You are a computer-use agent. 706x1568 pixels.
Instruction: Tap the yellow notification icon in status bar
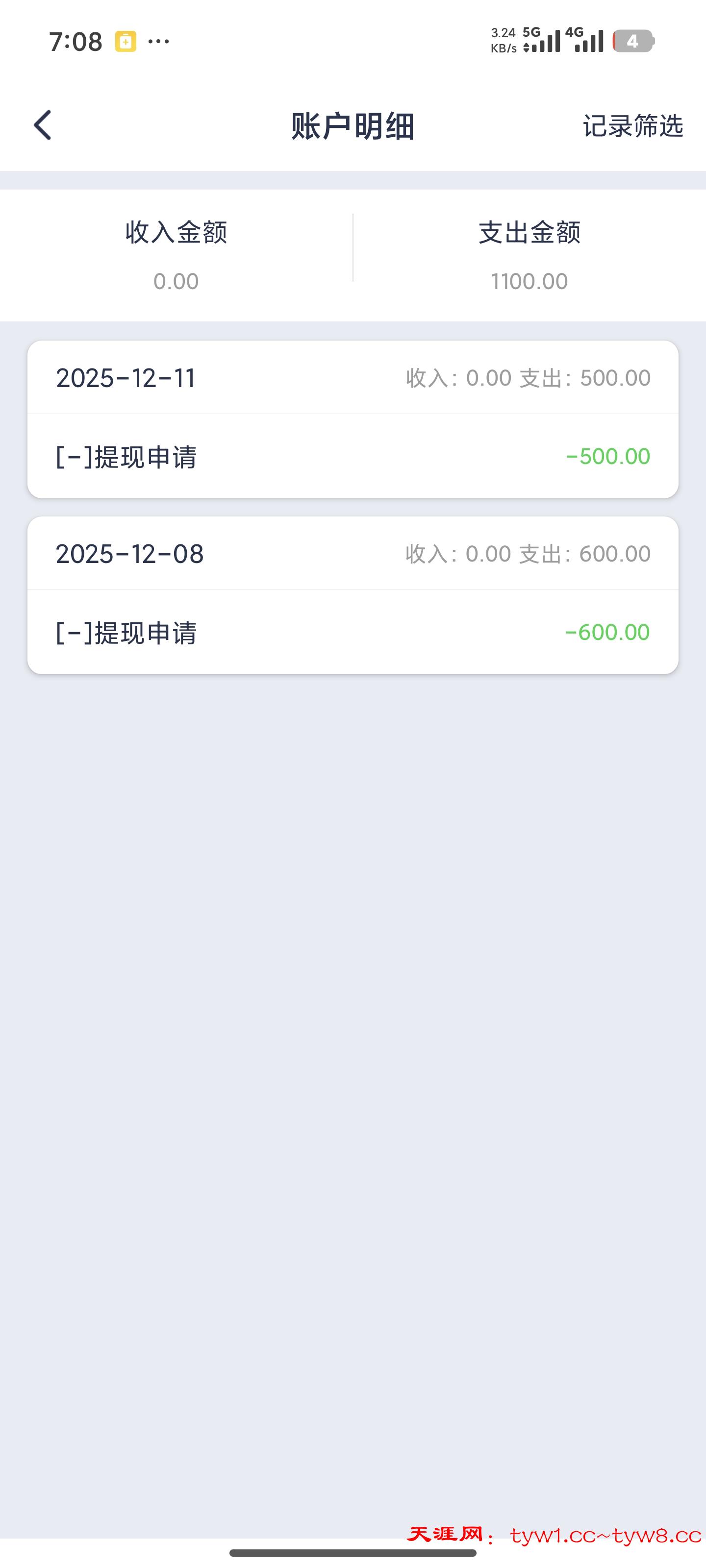pos(124,40)
